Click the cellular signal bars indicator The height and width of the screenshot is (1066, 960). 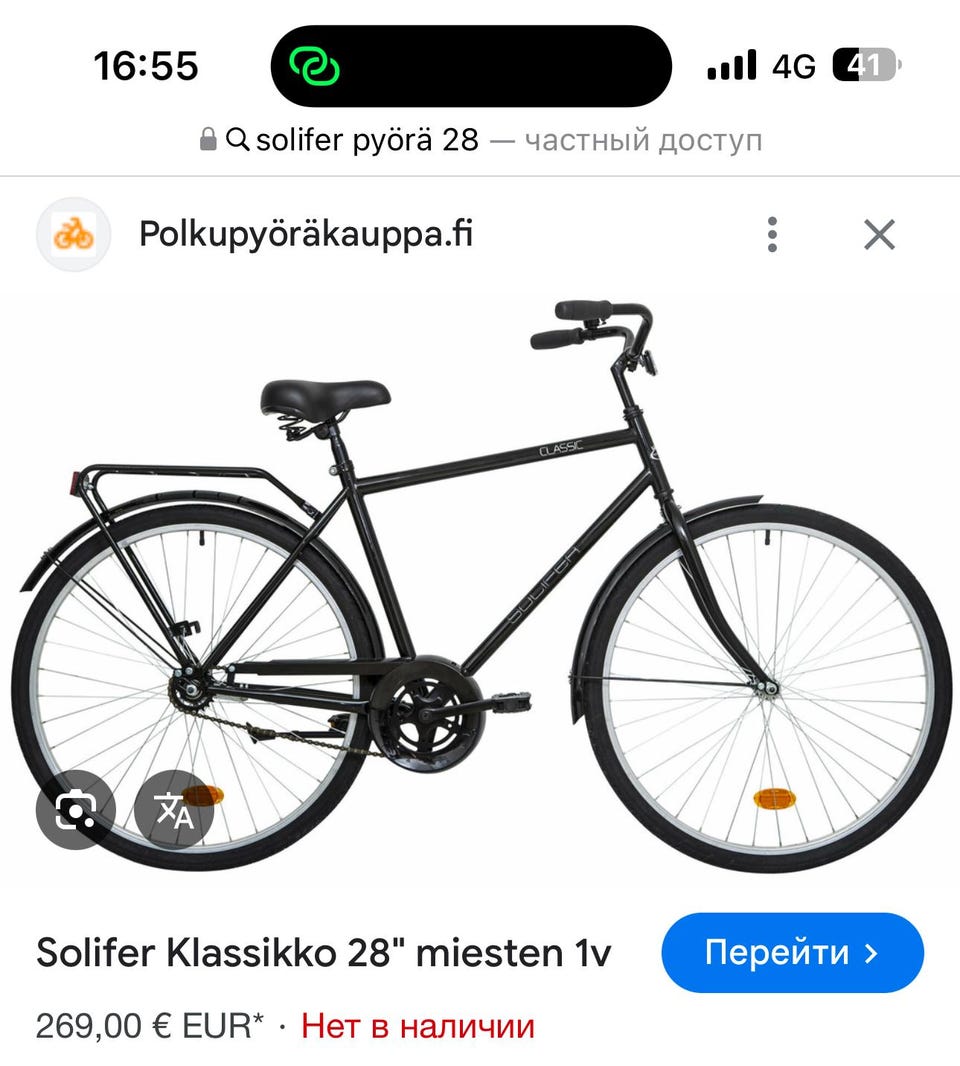(x=731, y=65)
